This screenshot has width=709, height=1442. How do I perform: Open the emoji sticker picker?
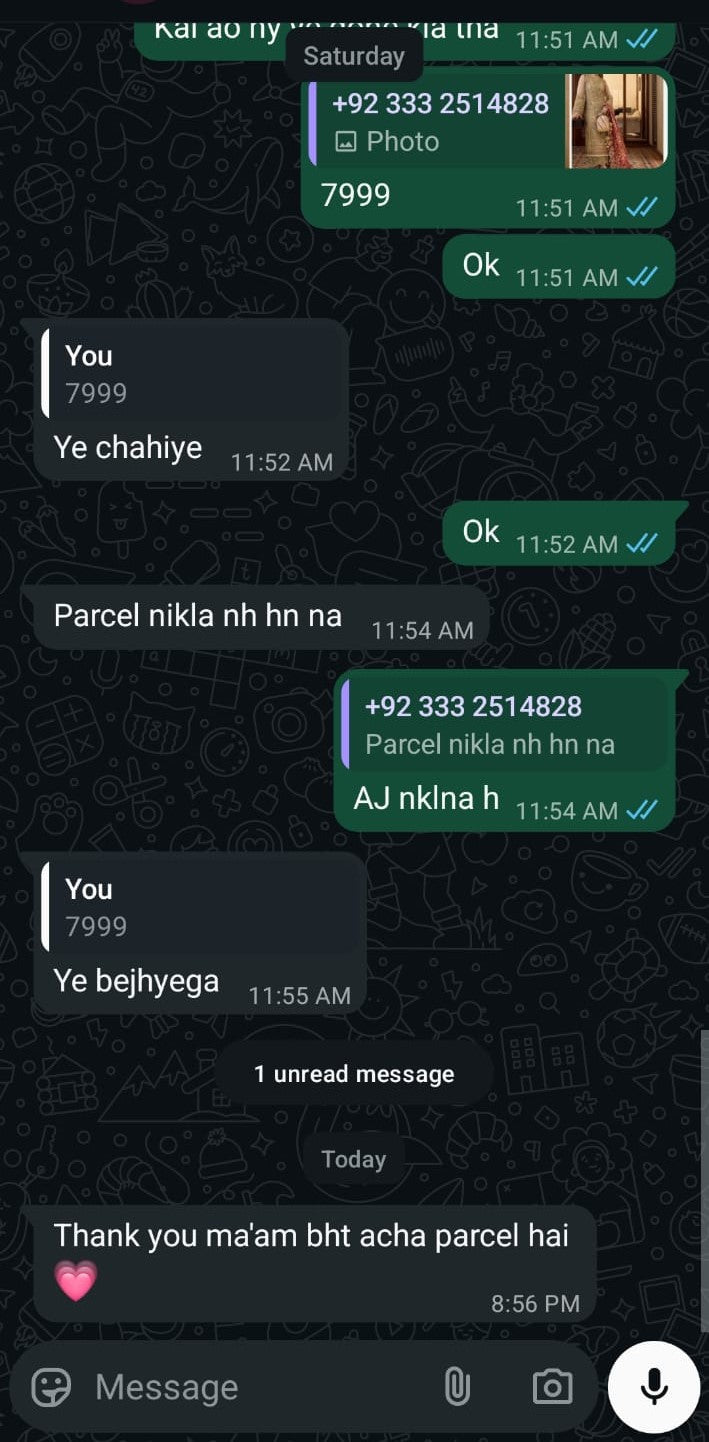51,1387
